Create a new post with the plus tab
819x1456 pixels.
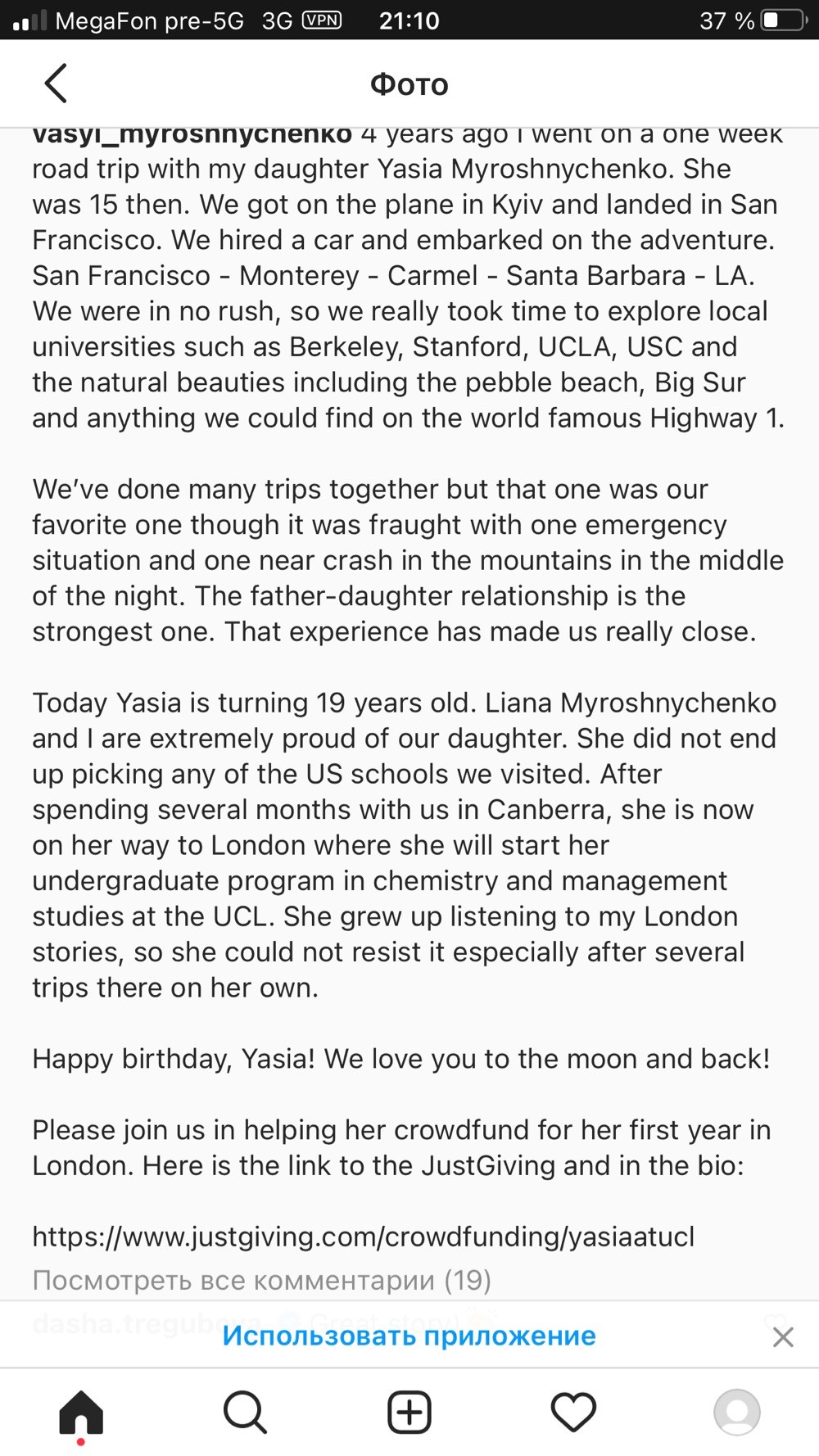coord(409,1412)
